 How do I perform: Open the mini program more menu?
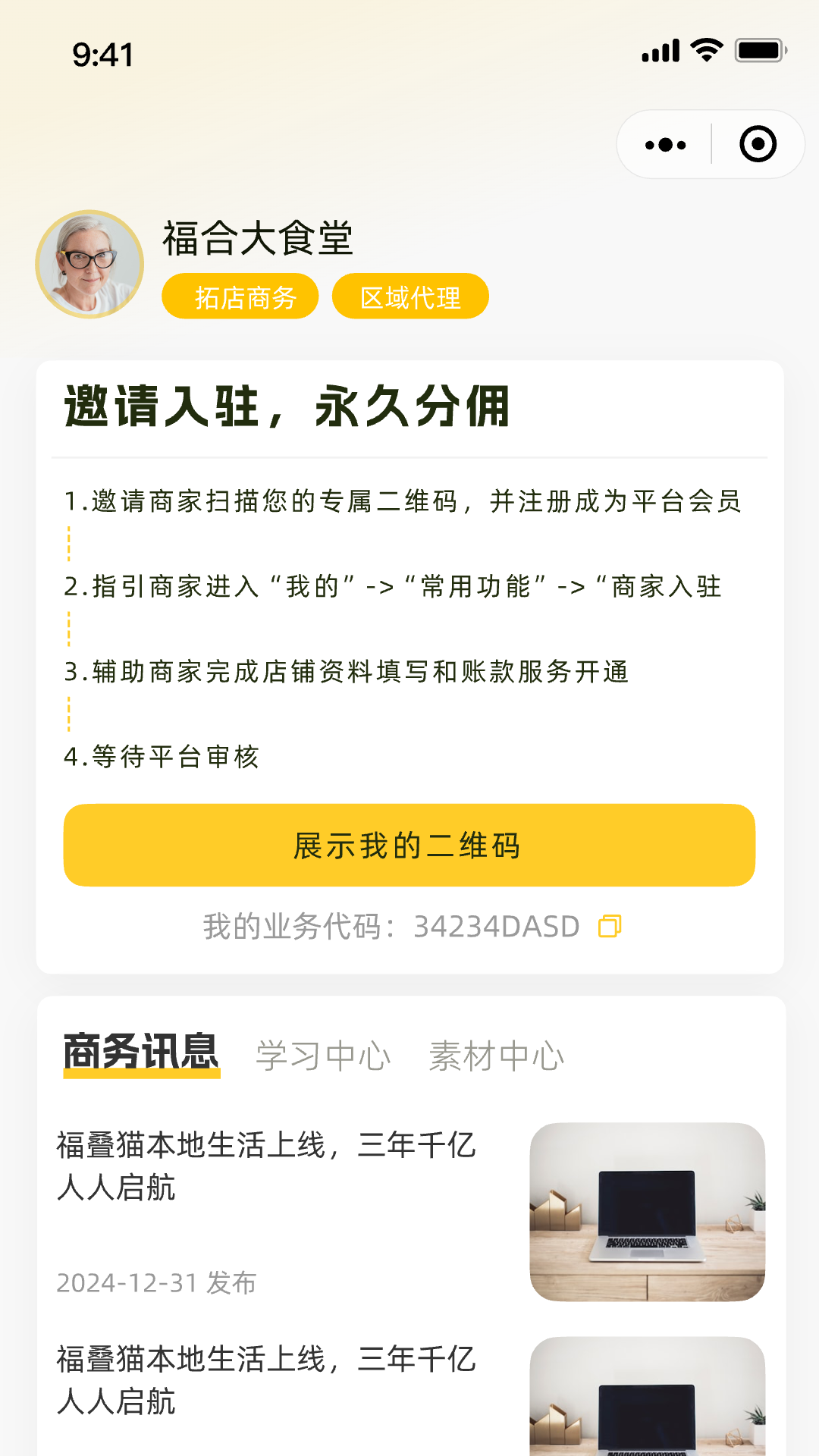(x=665, y=144)
